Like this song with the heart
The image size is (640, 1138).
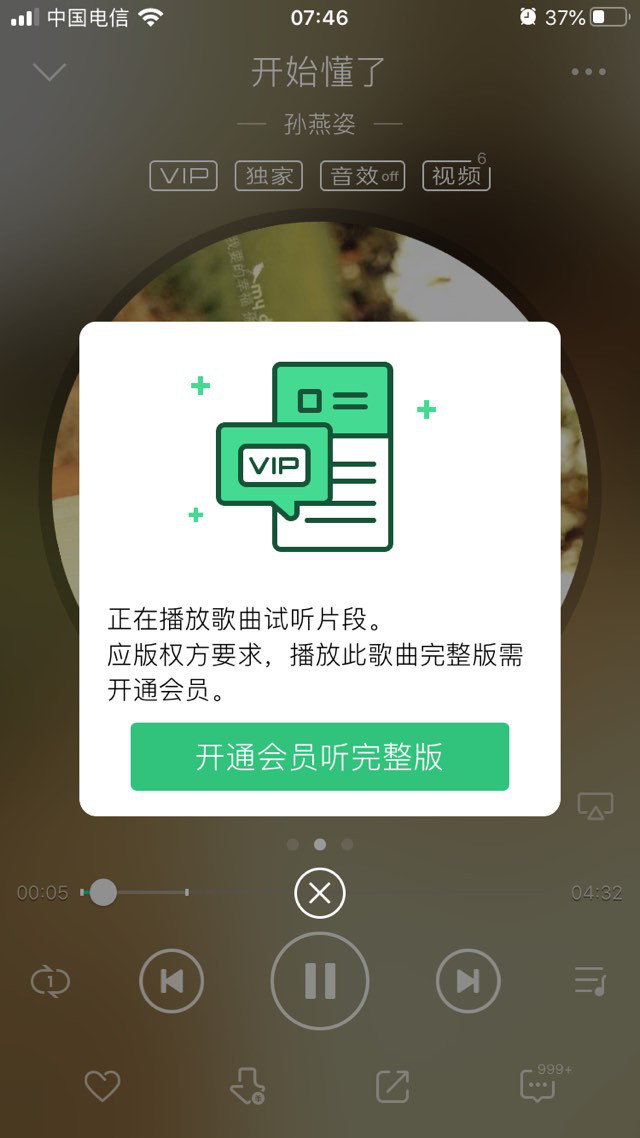tap(102, 1086)
